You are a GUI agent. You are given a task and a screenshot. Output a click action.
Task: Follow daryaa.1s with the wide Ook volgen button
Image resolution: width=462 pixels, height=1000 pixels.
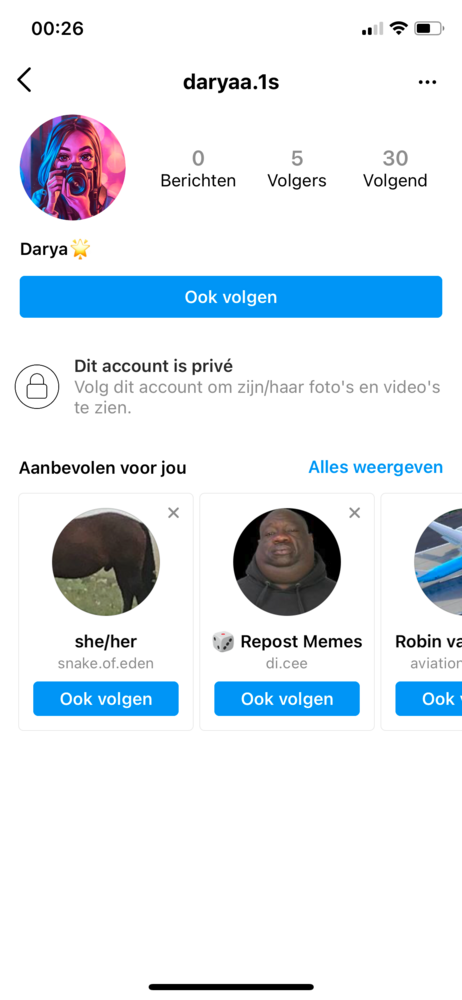click(231, 297)
